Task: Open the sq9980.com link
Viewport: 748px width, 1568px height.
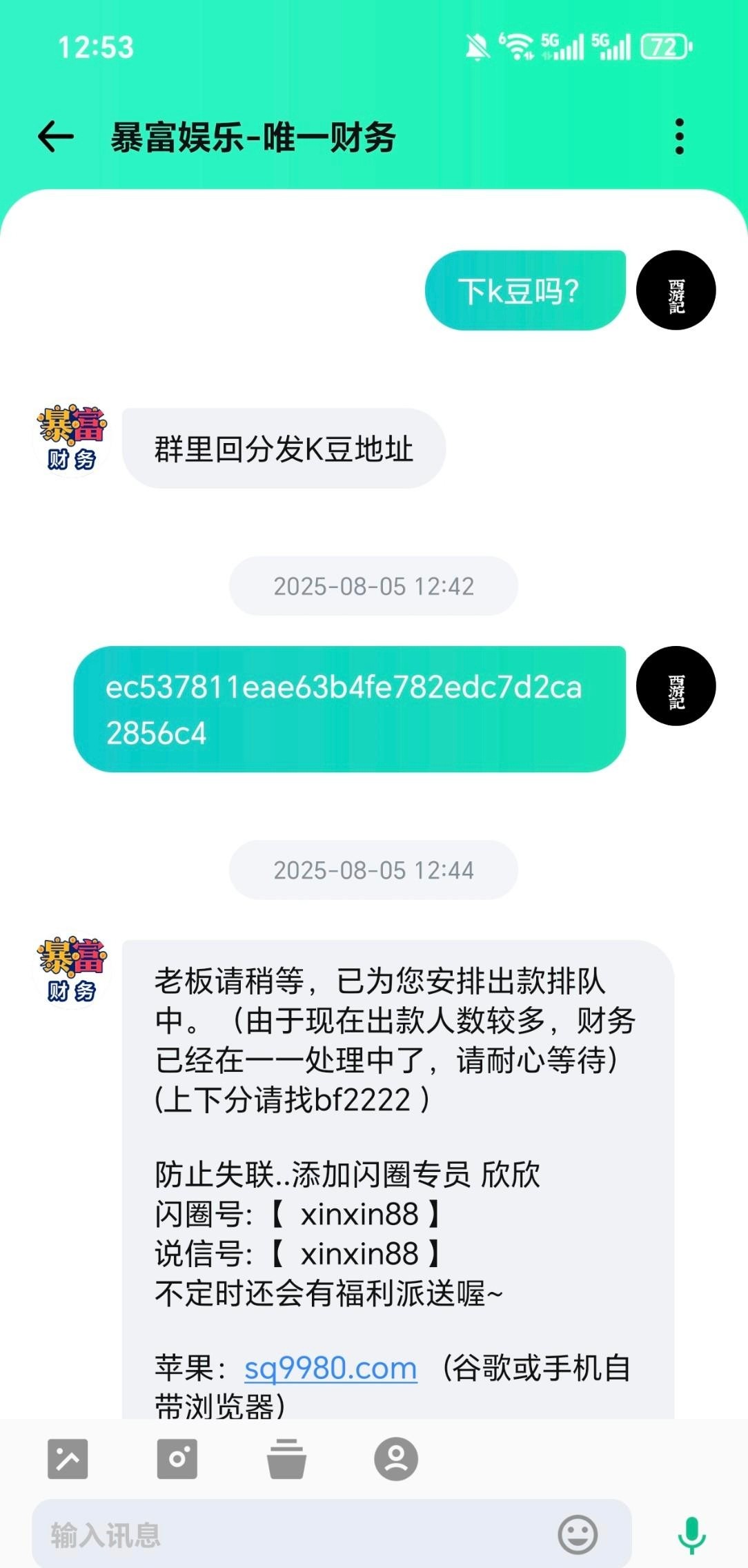Action: point(331,1368)
